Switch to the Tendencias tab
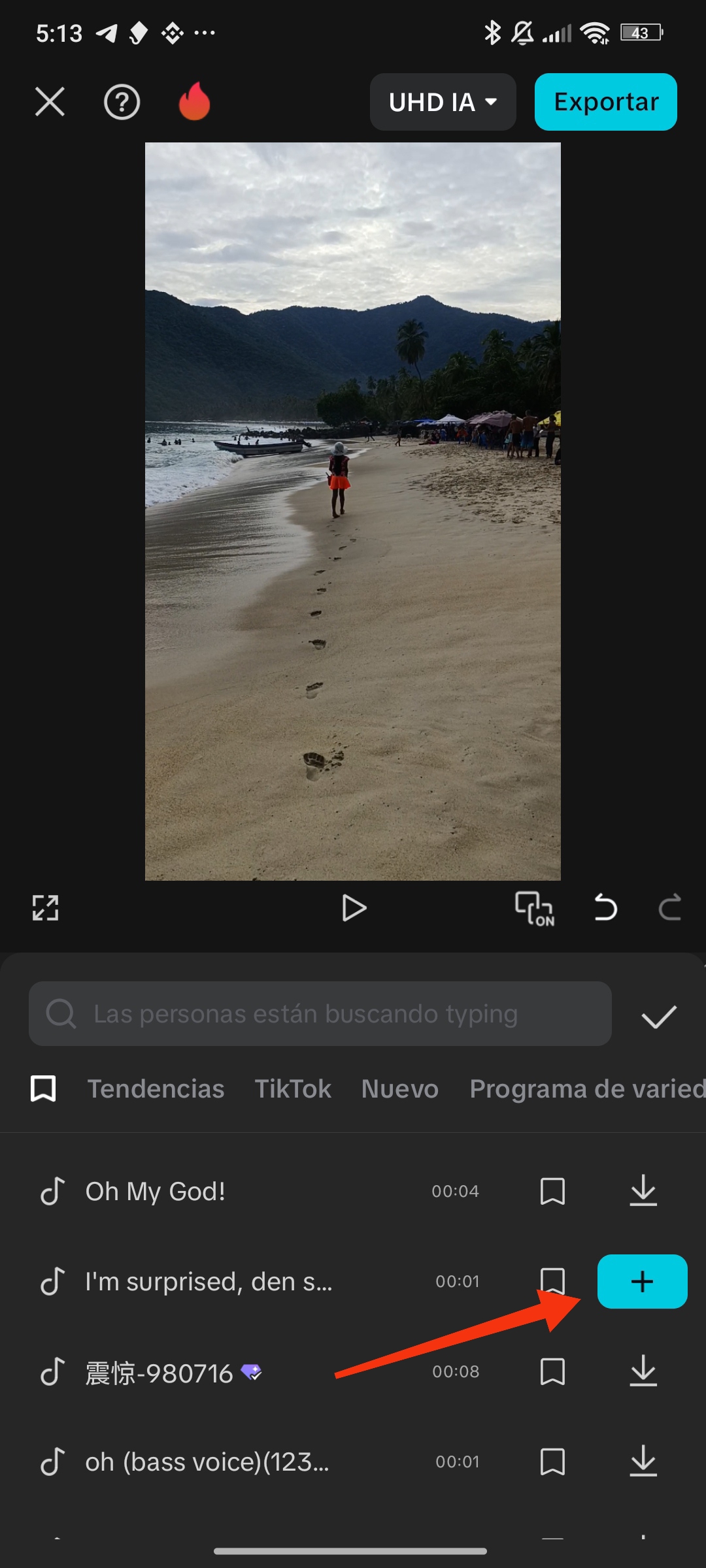706x1568 pixels. pyautogui.click(x=156, y=1088)
